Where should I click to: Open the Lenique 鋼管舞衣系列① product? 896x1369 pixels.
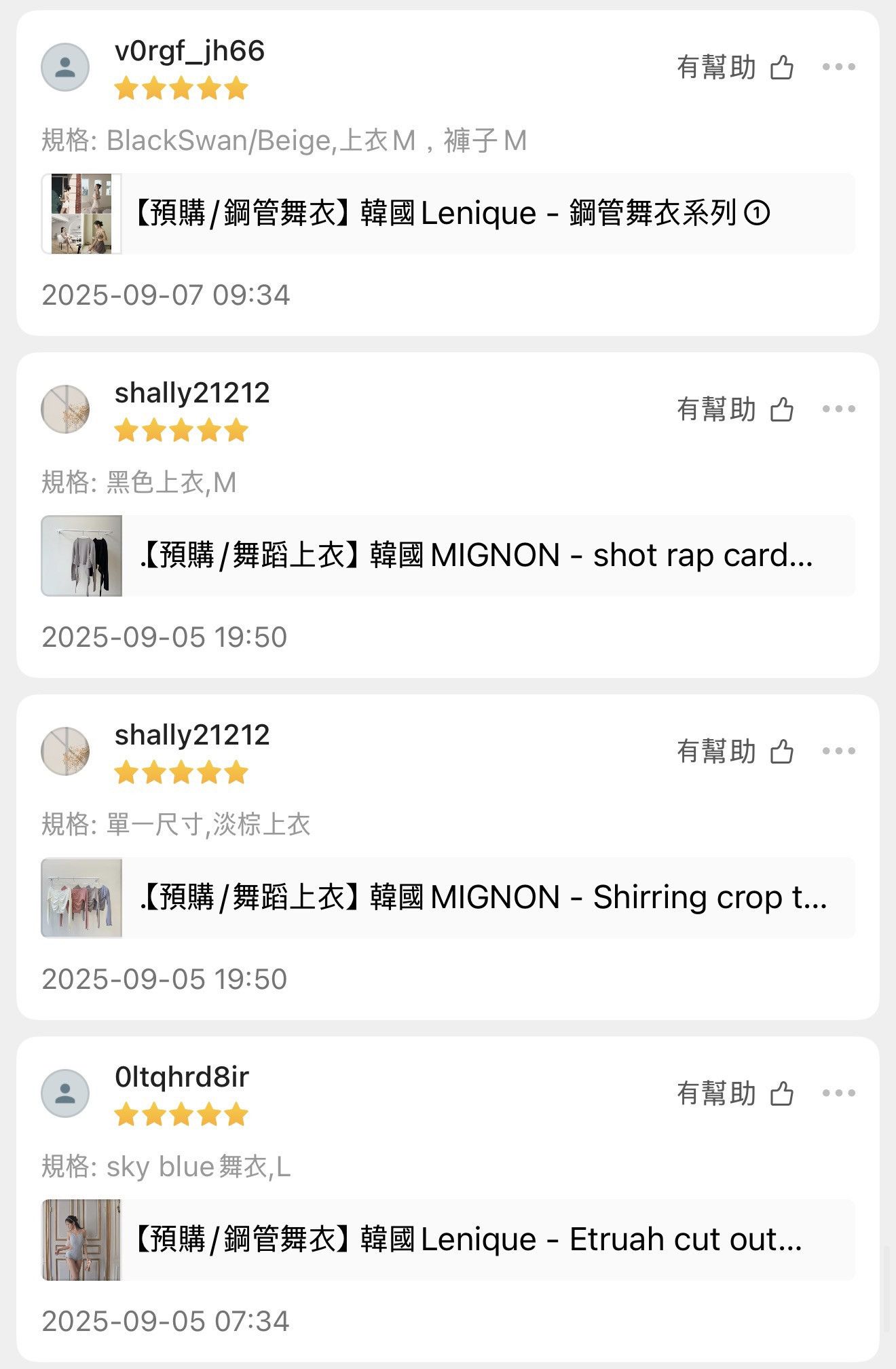[448, 214]
